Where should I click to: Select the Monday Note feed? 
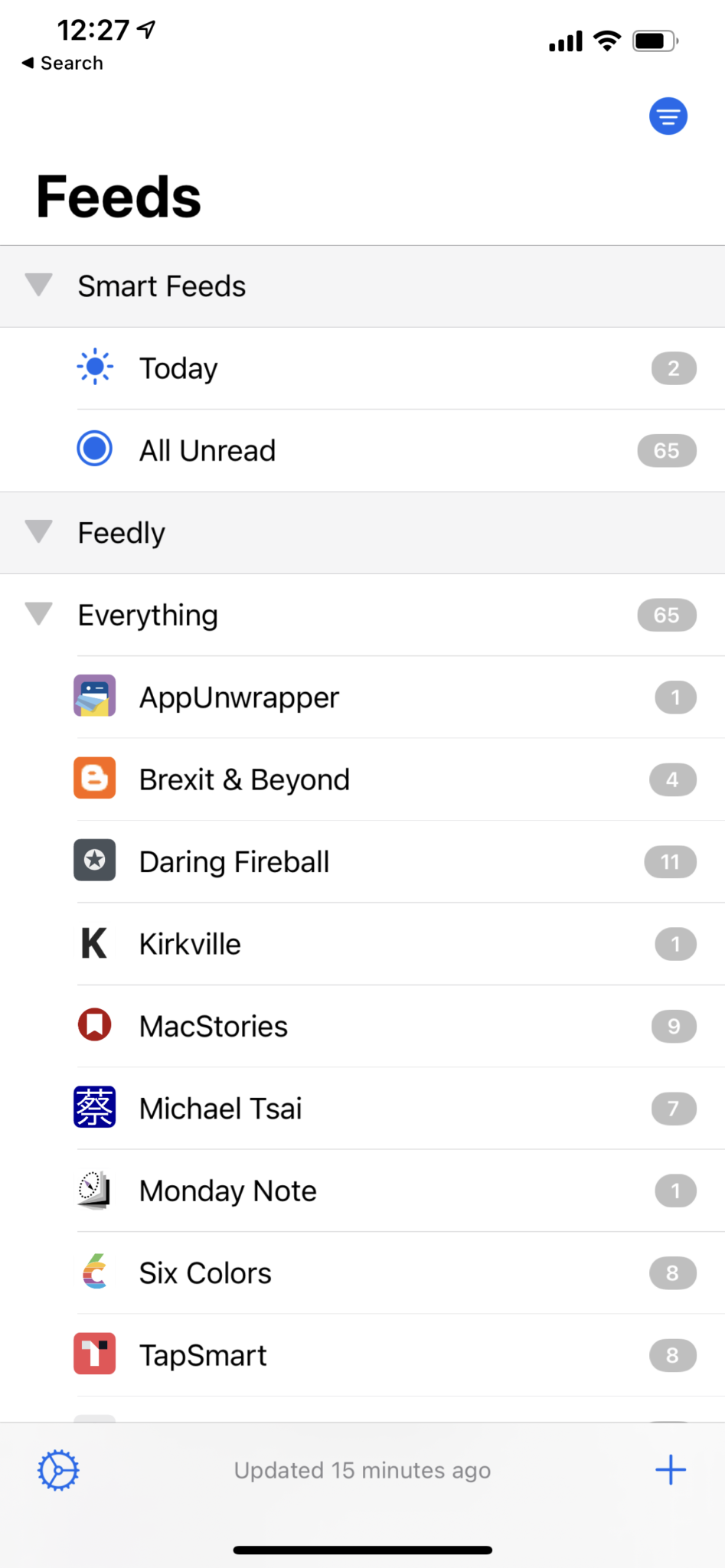[x=227, y=1190]
